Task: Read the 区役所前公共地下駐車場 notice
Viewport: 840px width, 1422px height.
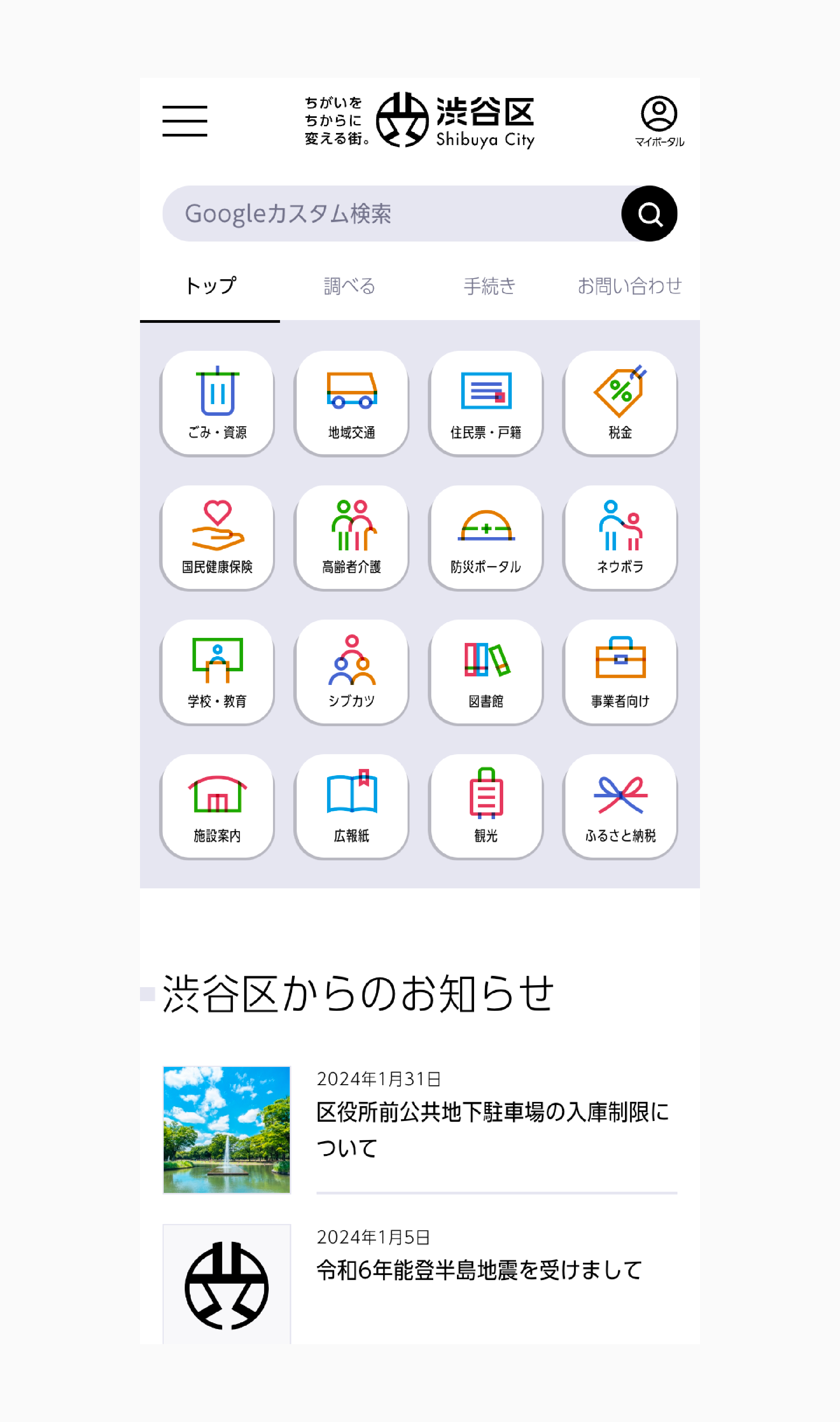Action: pos(492,1128)
